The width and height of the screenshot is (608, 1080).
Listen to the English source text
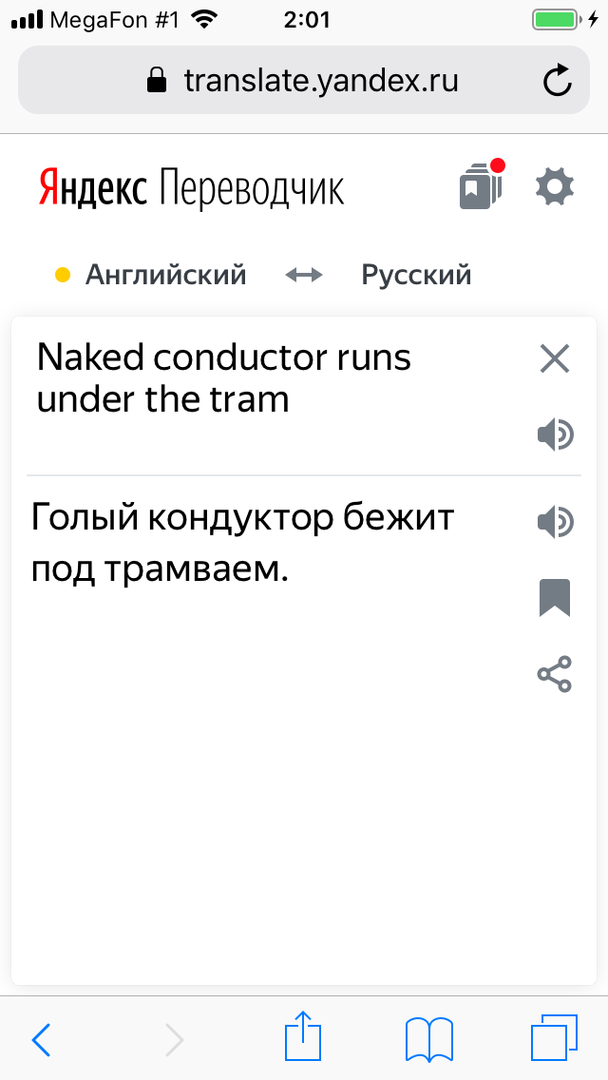tap(555, 435)
